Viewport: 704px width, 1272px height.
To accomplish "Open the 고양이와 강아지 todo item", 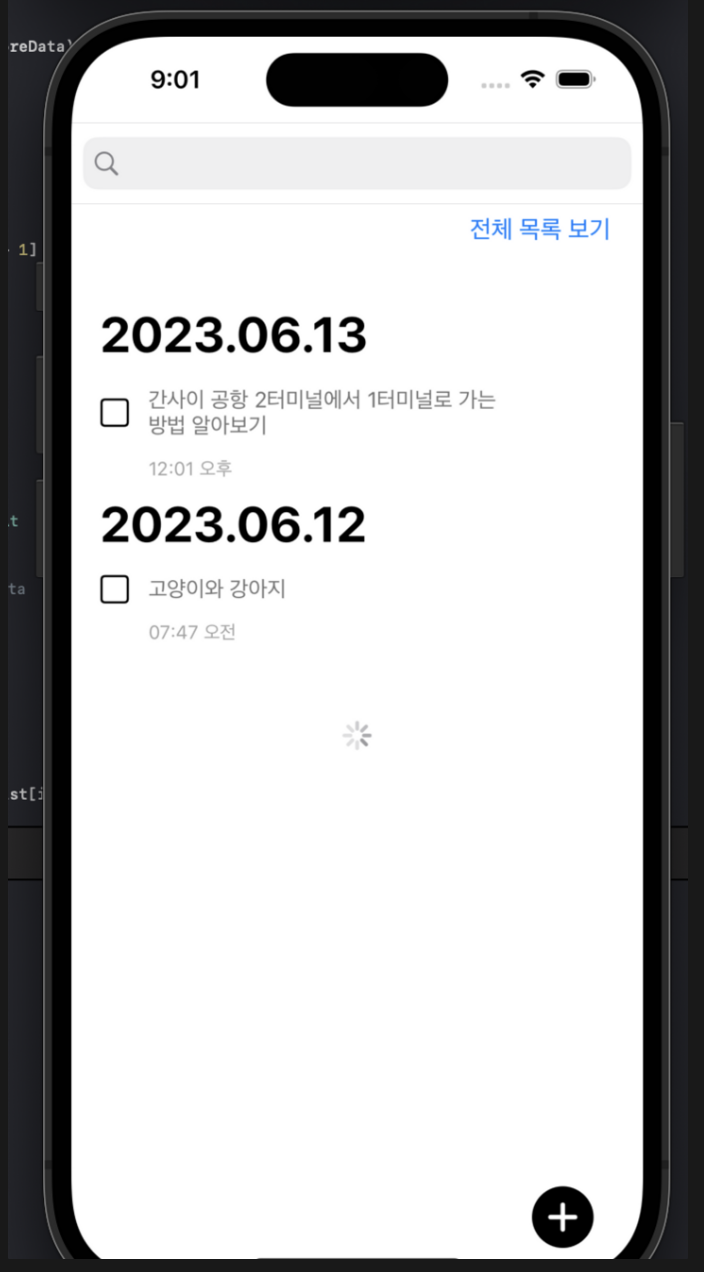I will [x=217, y=589].
